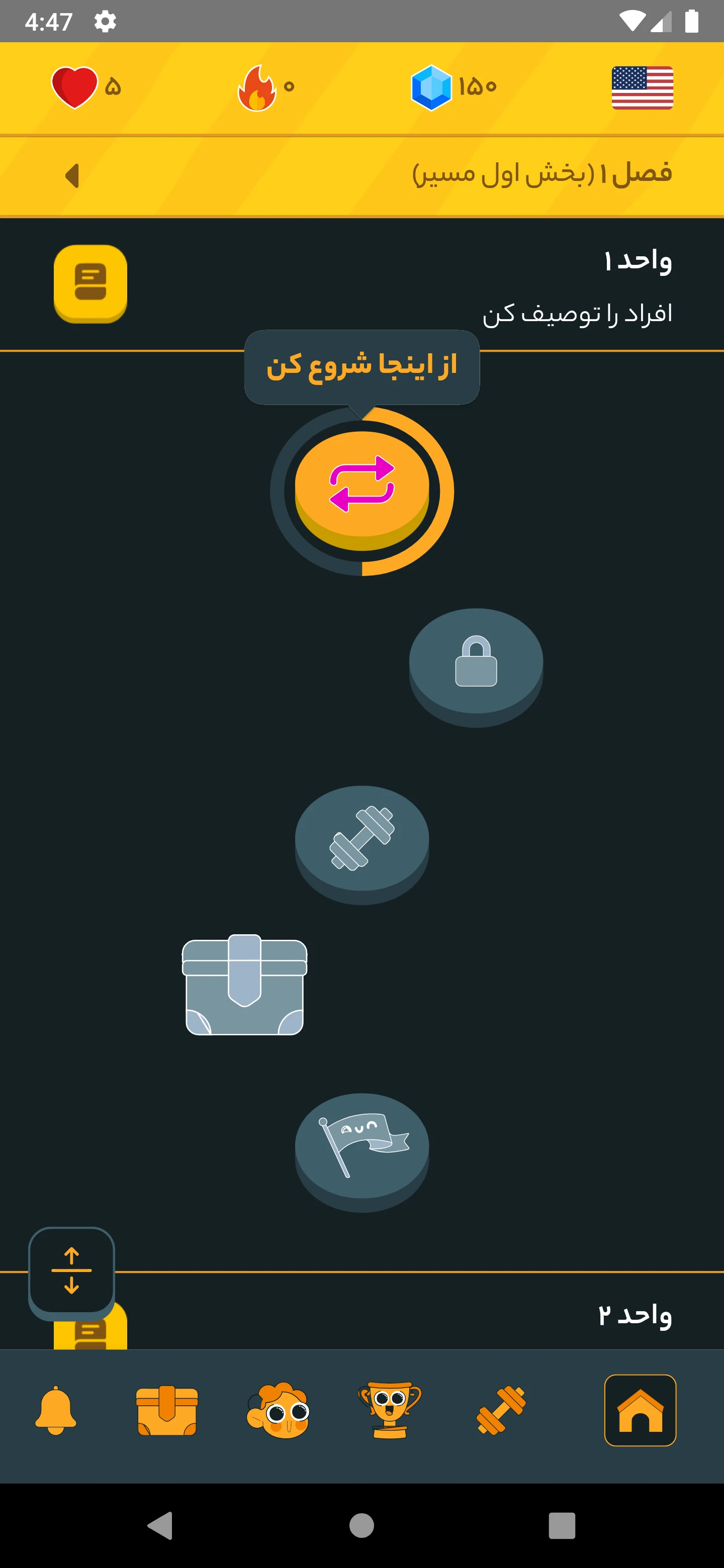724x1568 pixels.
Task: Open the character profile tab
Action: pos(278,1410)
